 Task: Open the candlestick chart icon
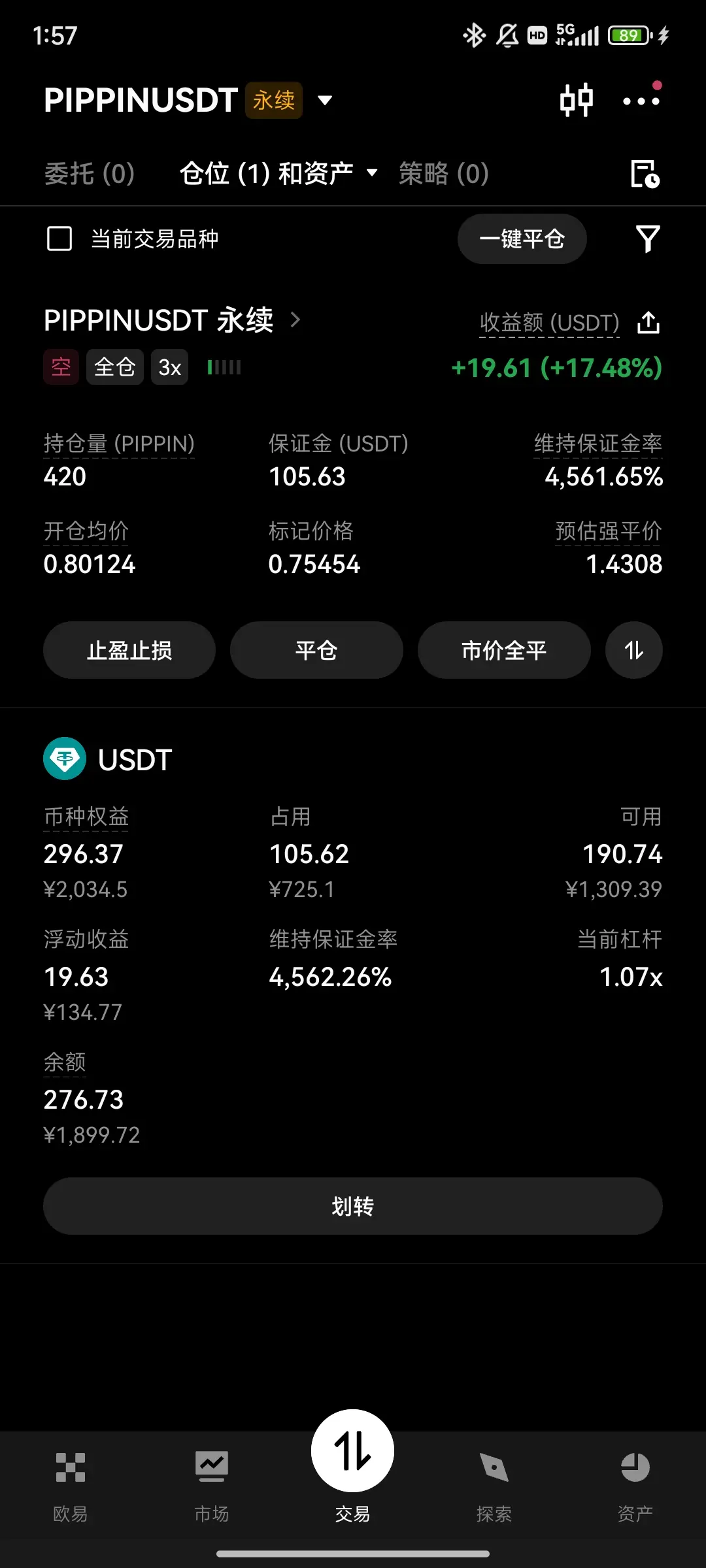(576, 101)
